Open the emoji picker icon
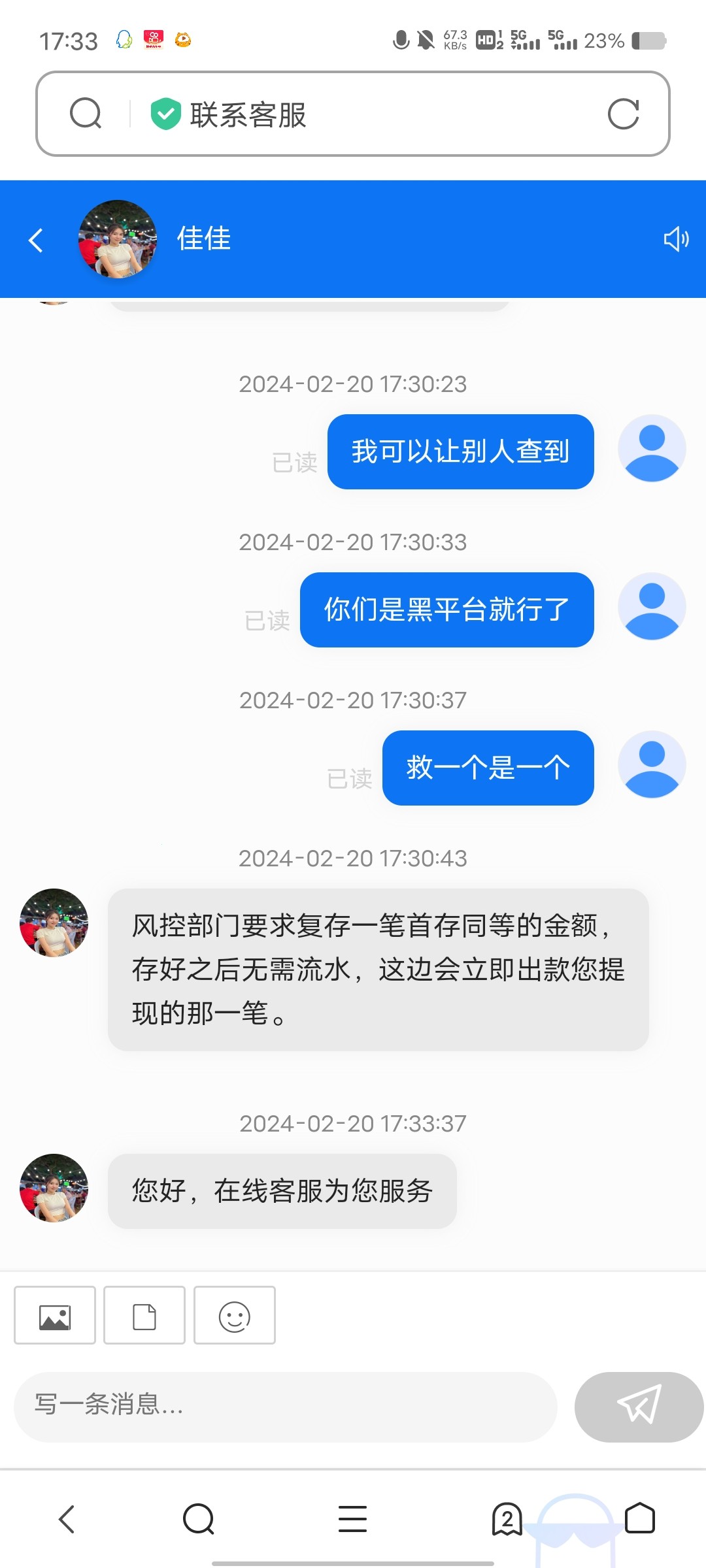Screen dimensions: 706x1568 235,1316
